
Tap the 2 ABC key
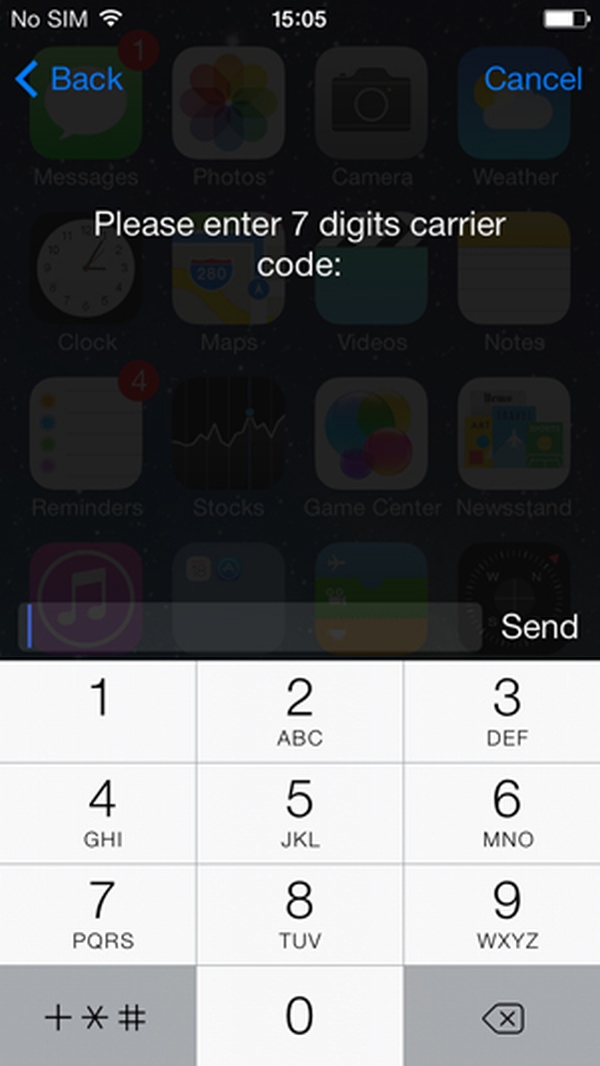[300, 711]
